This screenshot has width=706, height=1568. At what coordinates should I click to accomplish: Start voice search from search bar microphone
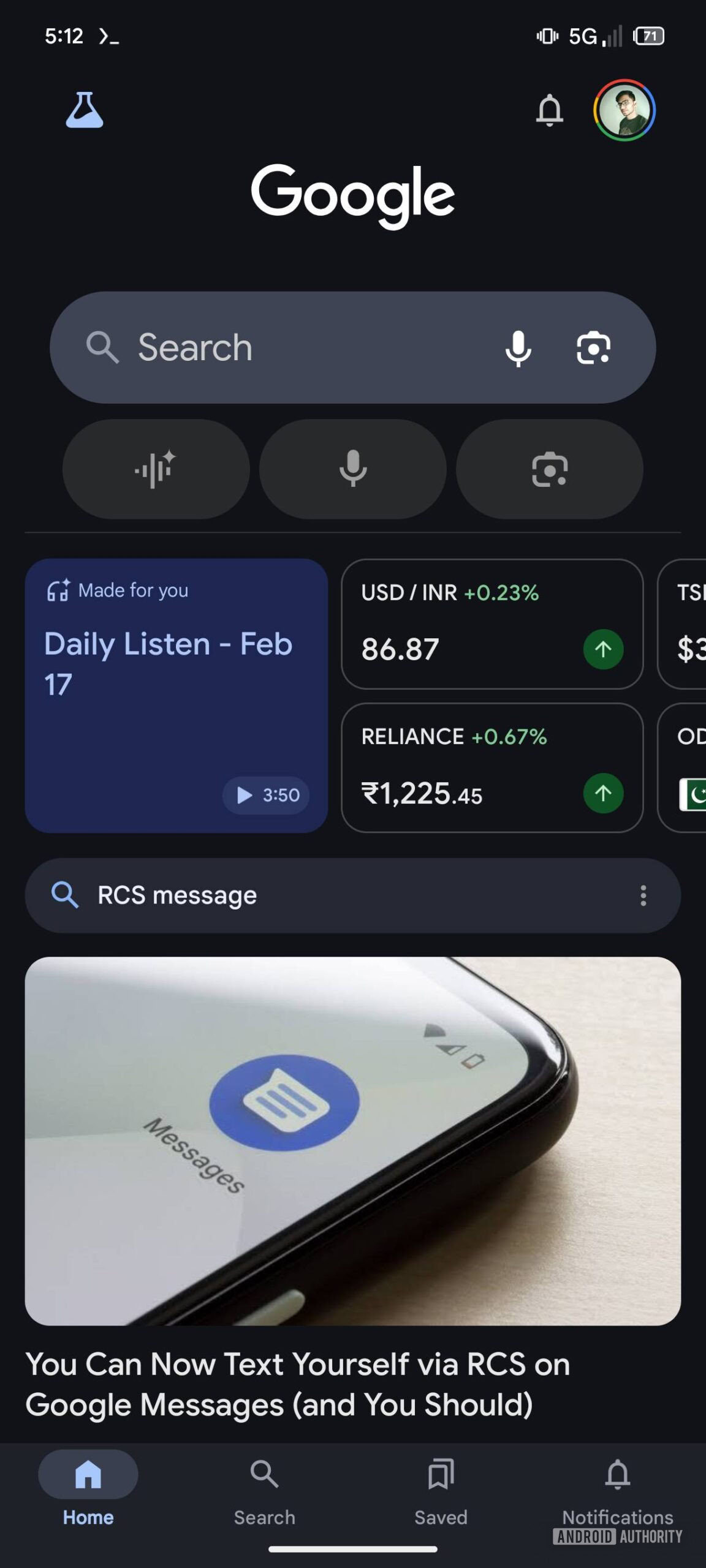(x=518, y=348)
